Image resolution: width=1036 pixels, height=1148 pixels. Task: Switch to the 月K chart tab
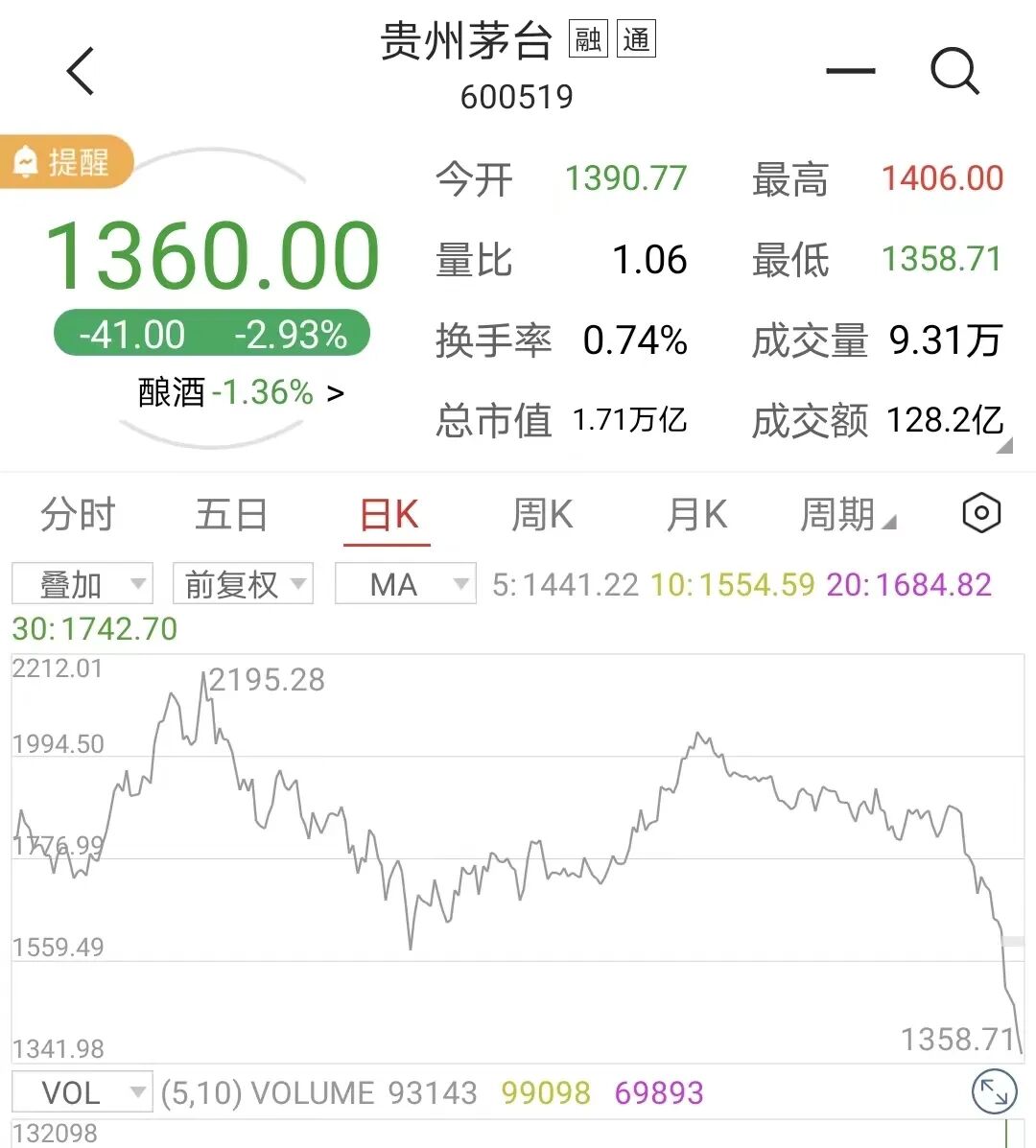point(696,515)
